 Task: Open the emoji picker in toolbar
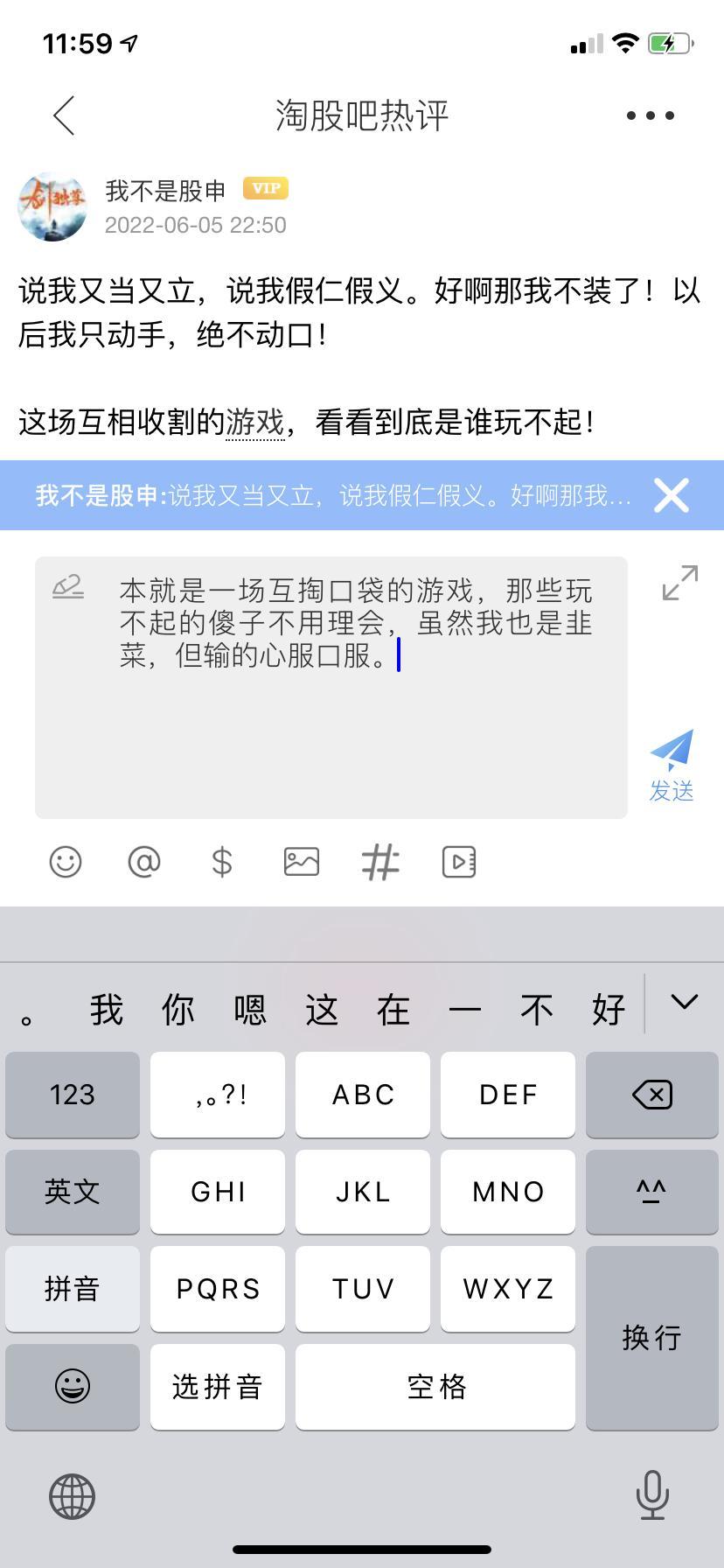(x=66, y=862)
